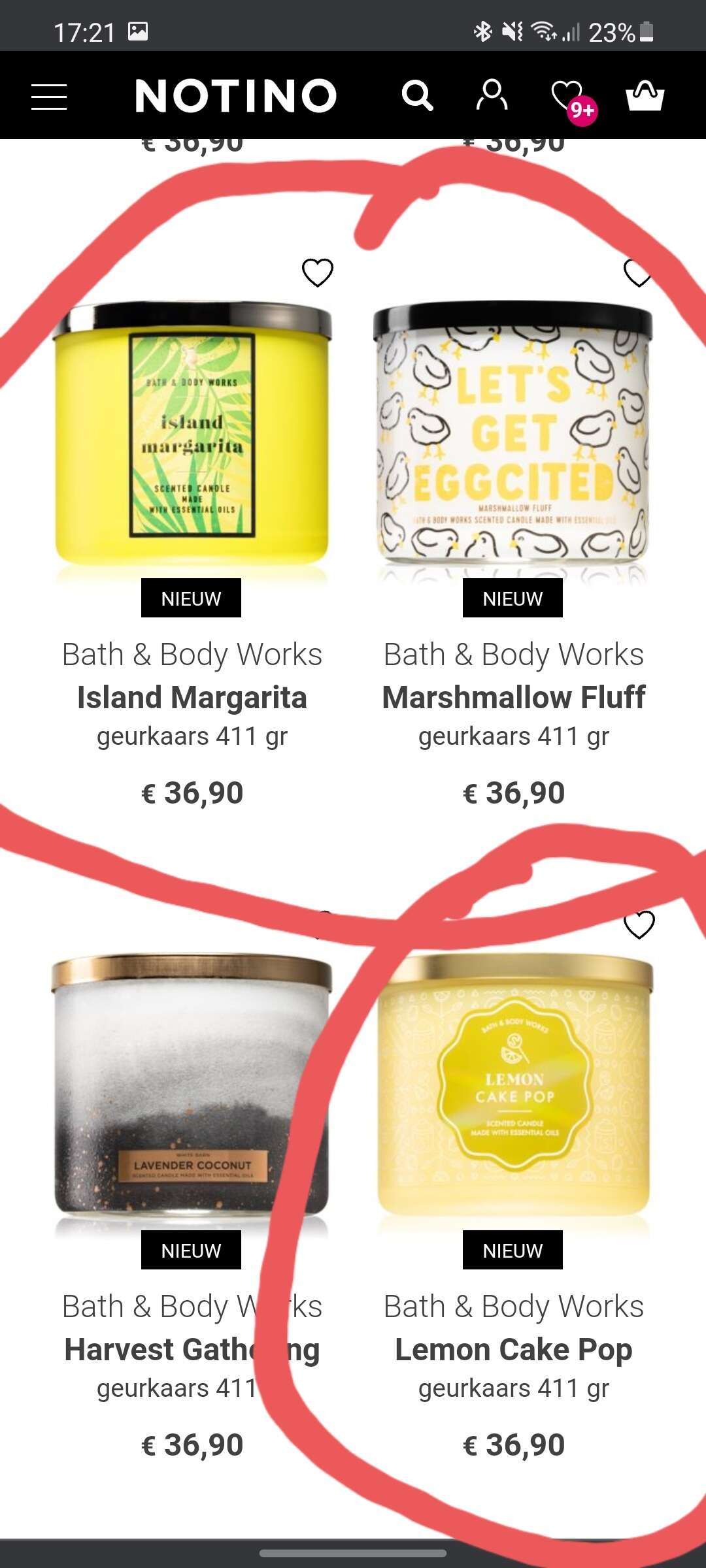The width and height of the screenshot is (706, 1568).
Task: Open the shopping basket
Action: (x=645, y=95)
